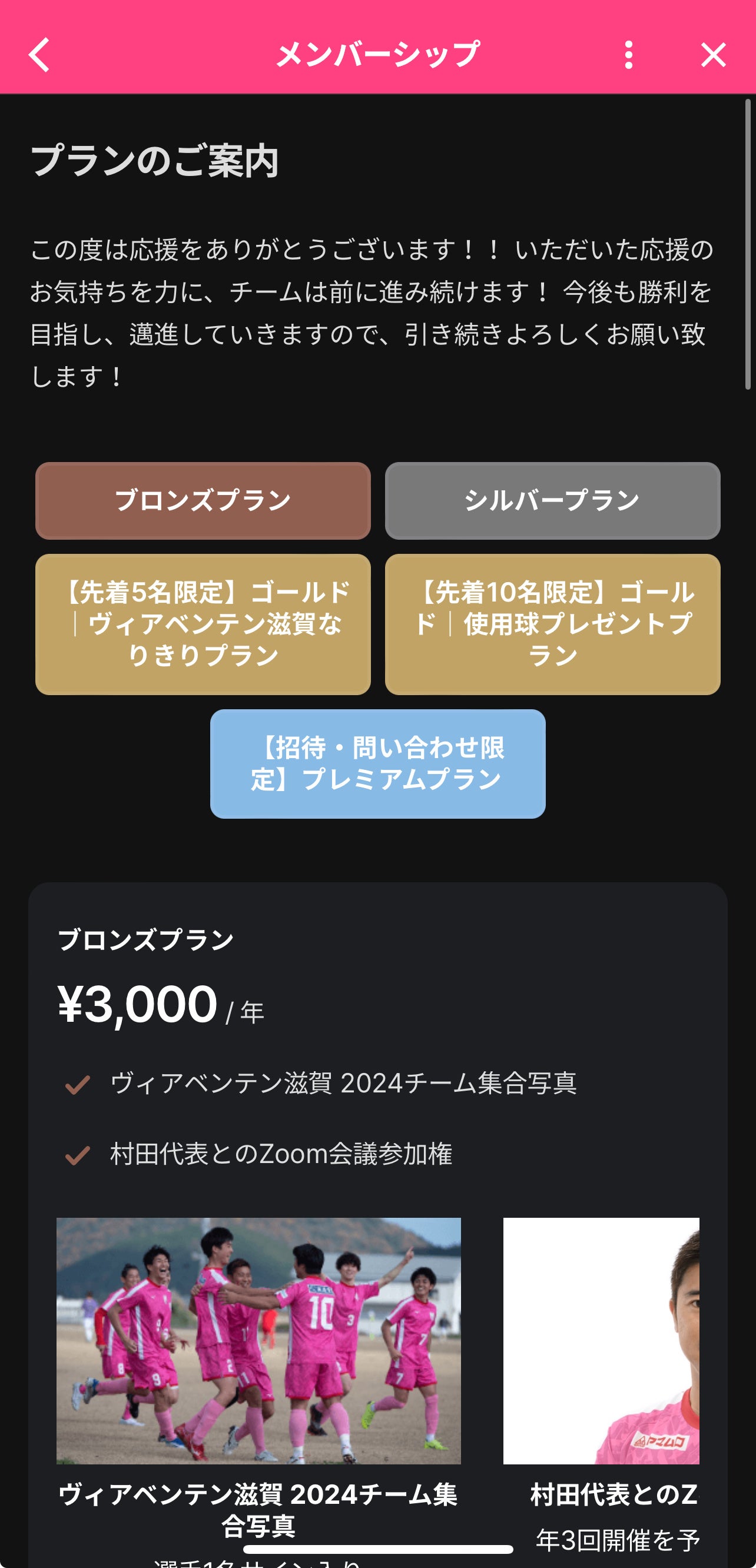Close the membership page
The width and height of the screenshot is (756, 1568).
713,55
